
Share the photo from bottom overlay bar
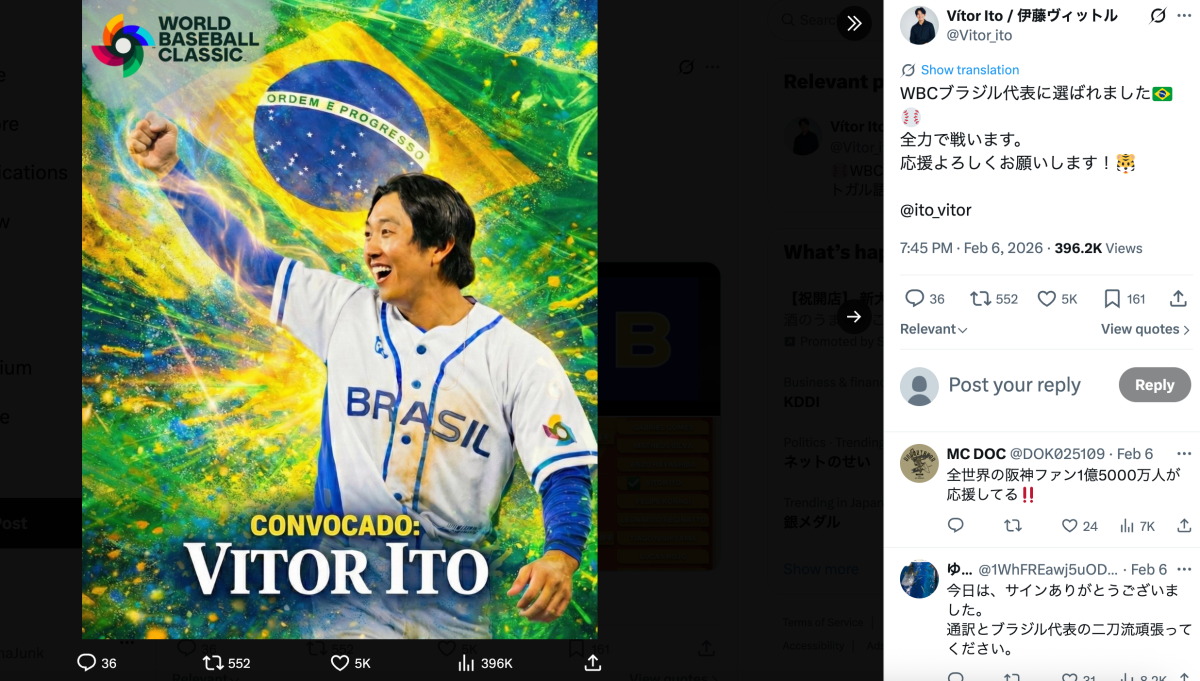coord(592,663)
